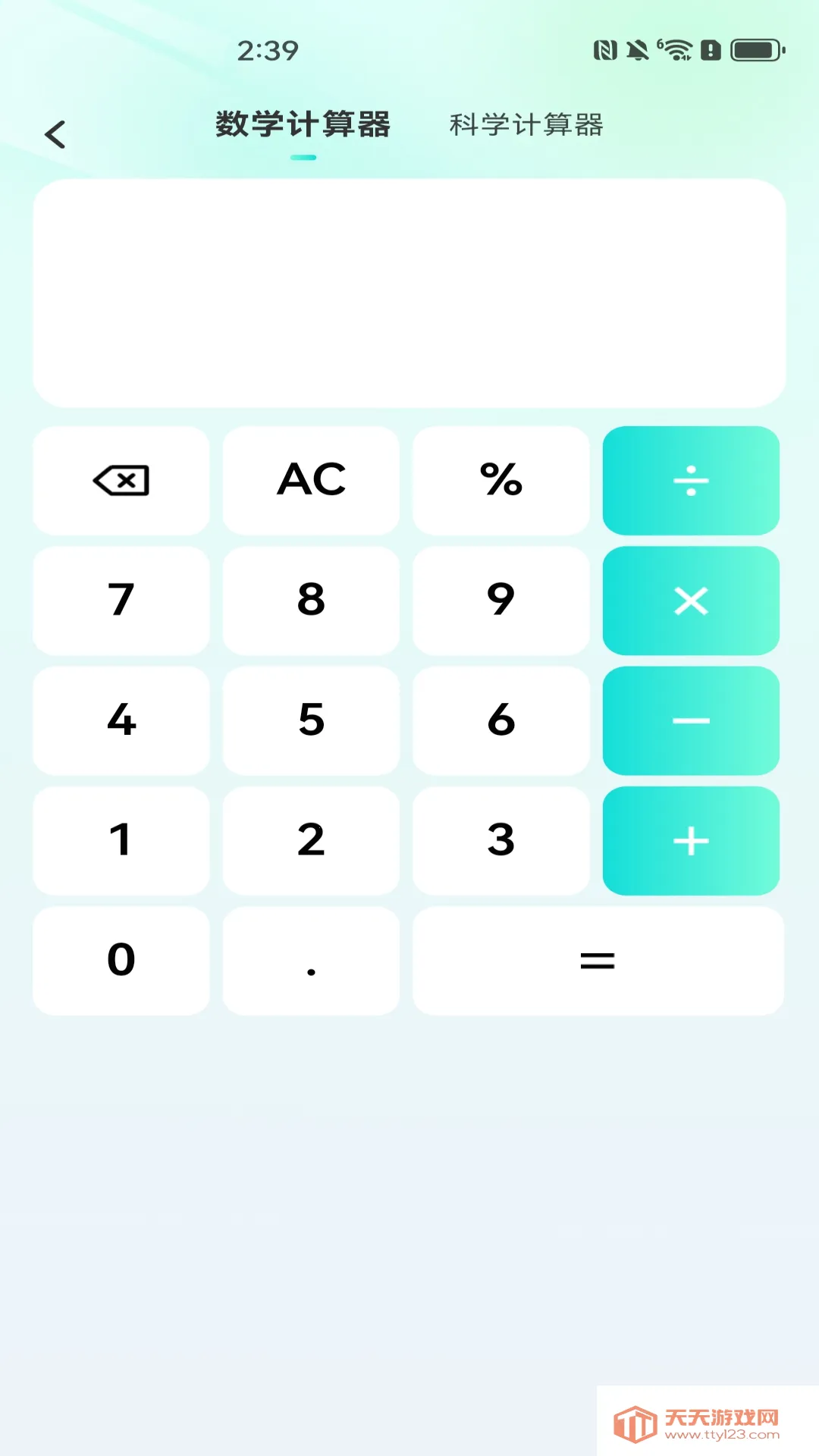Tap the decimal point key
The width and height of the screenshot is (819, 1456).
(x=312, y=961)
